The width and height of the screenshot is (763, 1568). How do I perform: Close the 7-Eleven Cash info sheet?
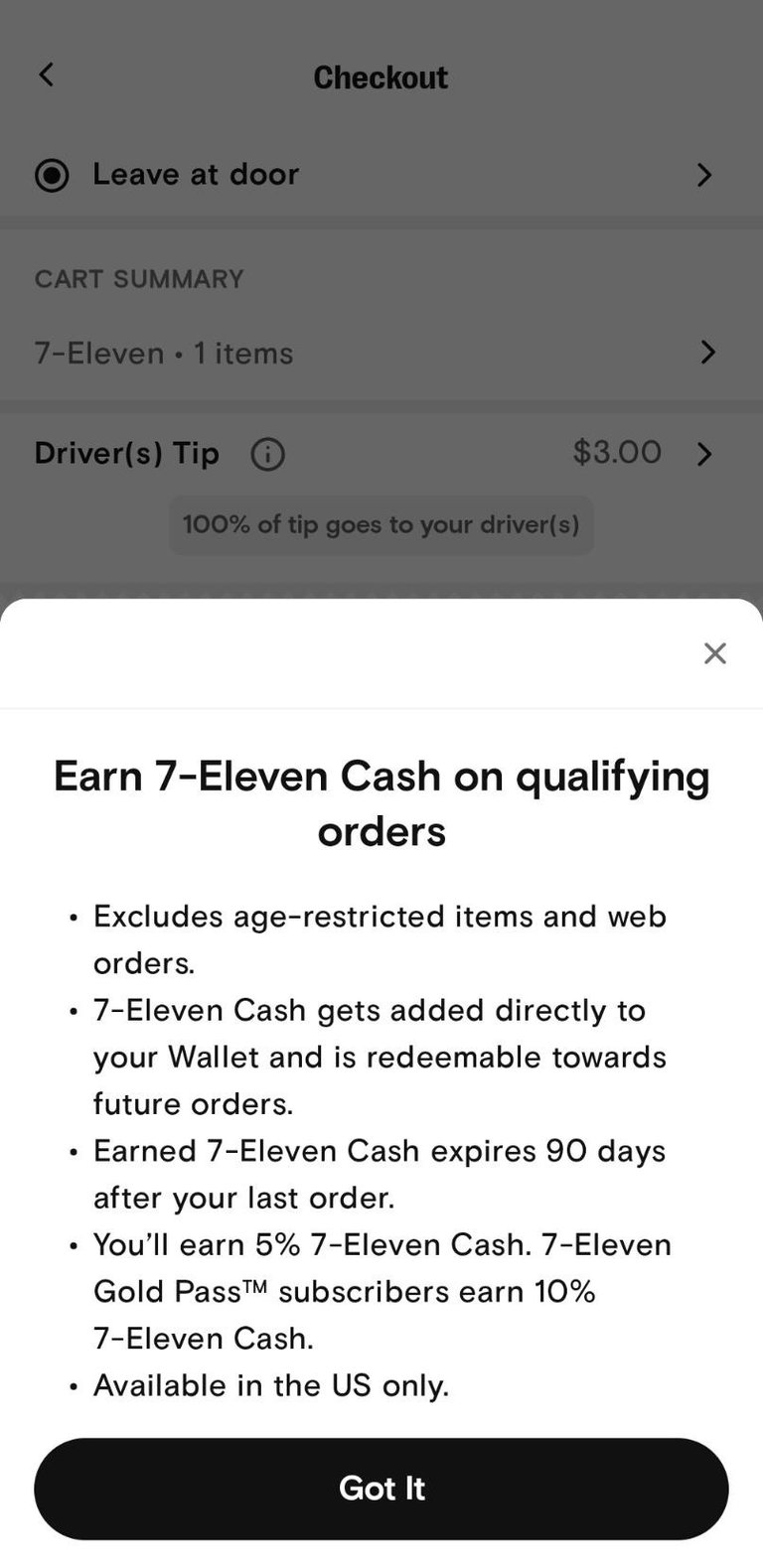(714, 653)
